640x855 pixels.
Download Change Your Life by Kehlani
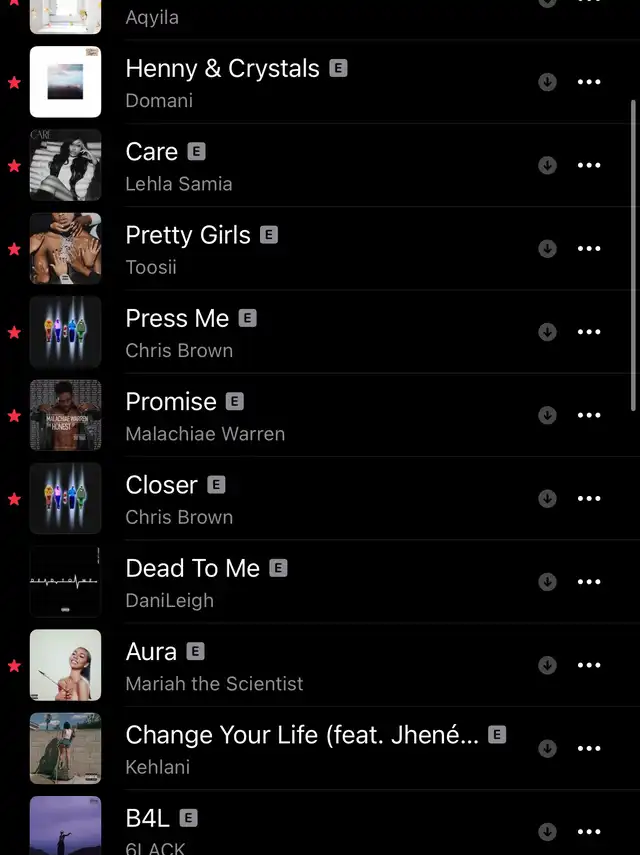[547, 749]
